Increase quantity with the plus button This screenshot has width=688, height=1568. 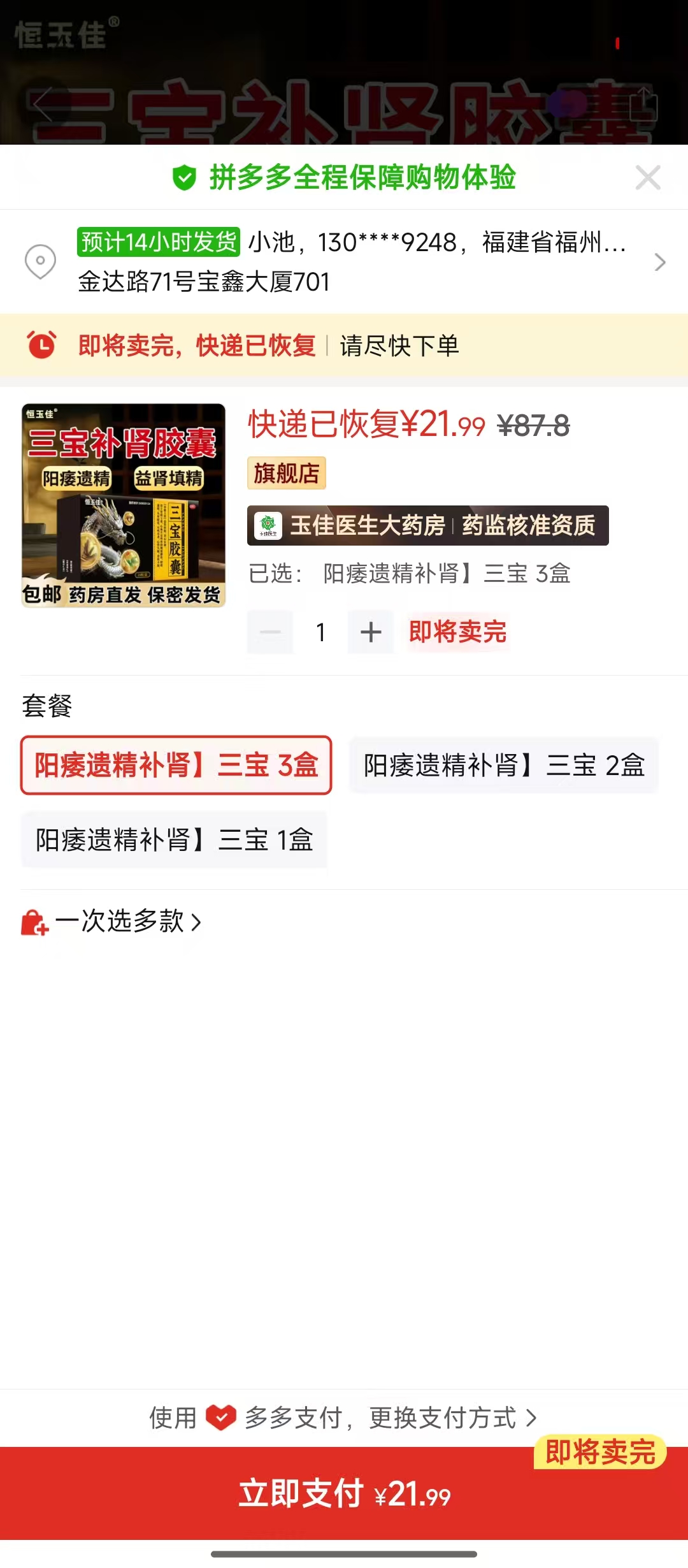click(371, 632)
